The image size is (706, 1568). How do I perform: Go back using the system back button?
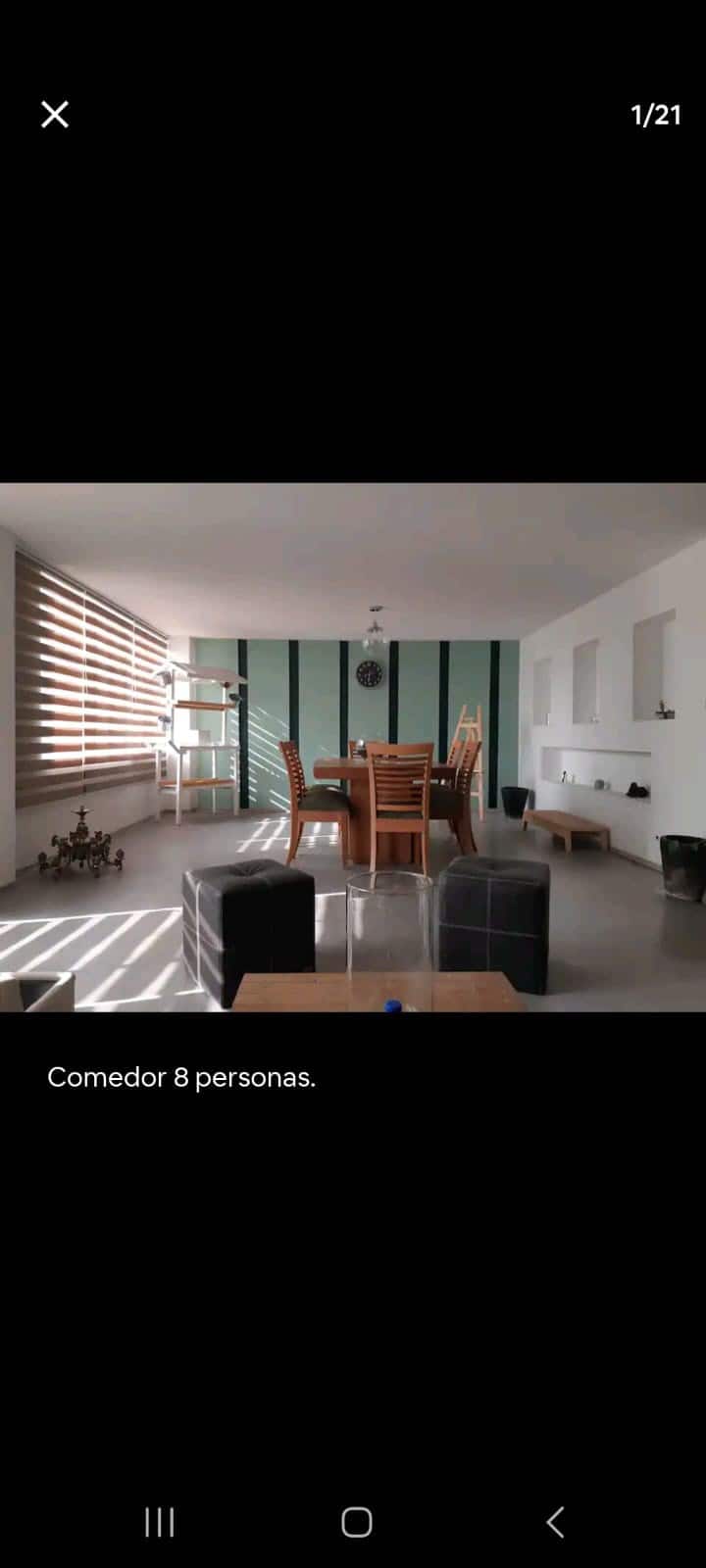coord(555,1522)
